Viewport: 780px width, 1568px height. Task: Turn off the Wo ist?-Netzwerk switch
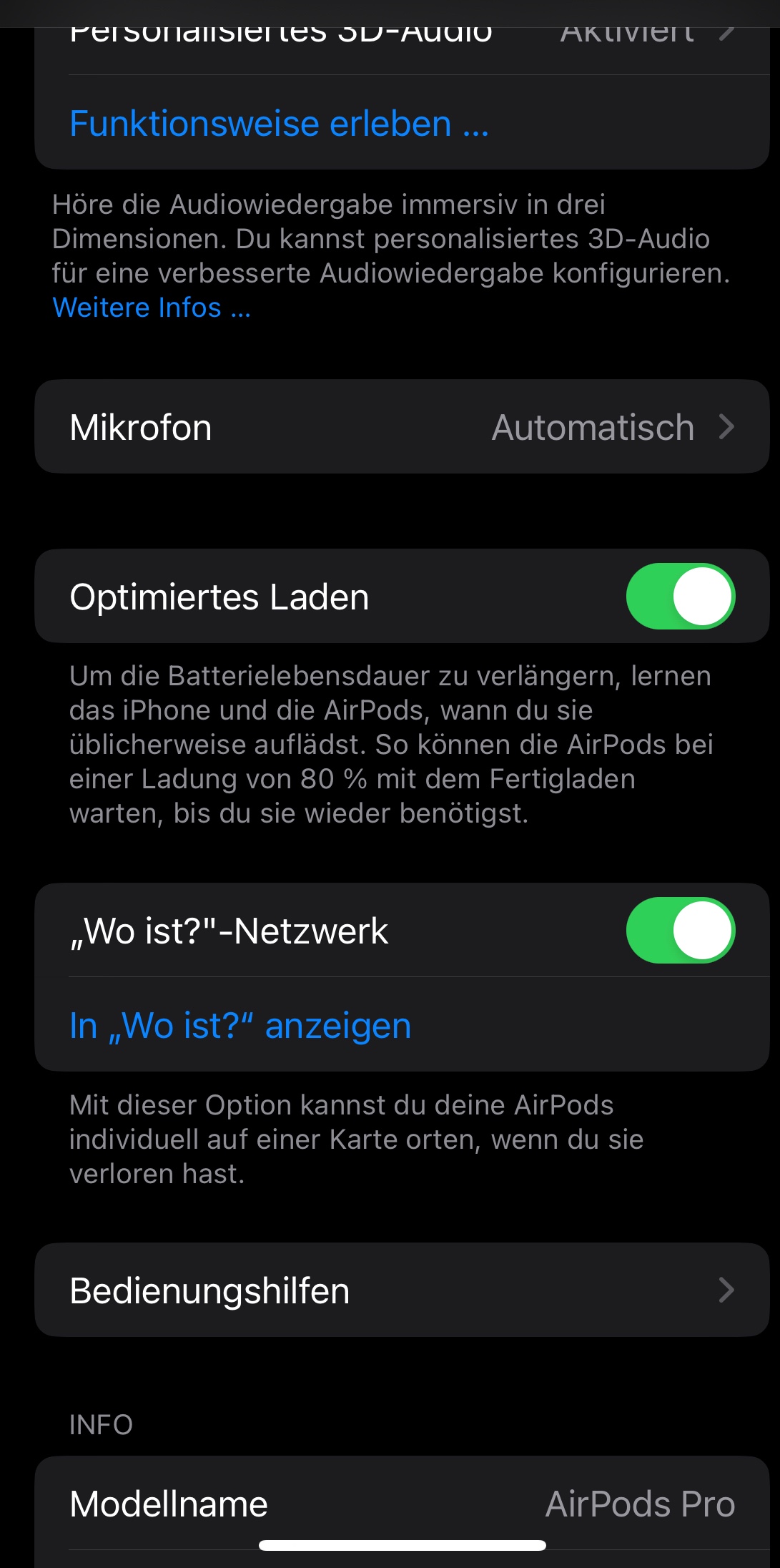click(x=680, y=931)
